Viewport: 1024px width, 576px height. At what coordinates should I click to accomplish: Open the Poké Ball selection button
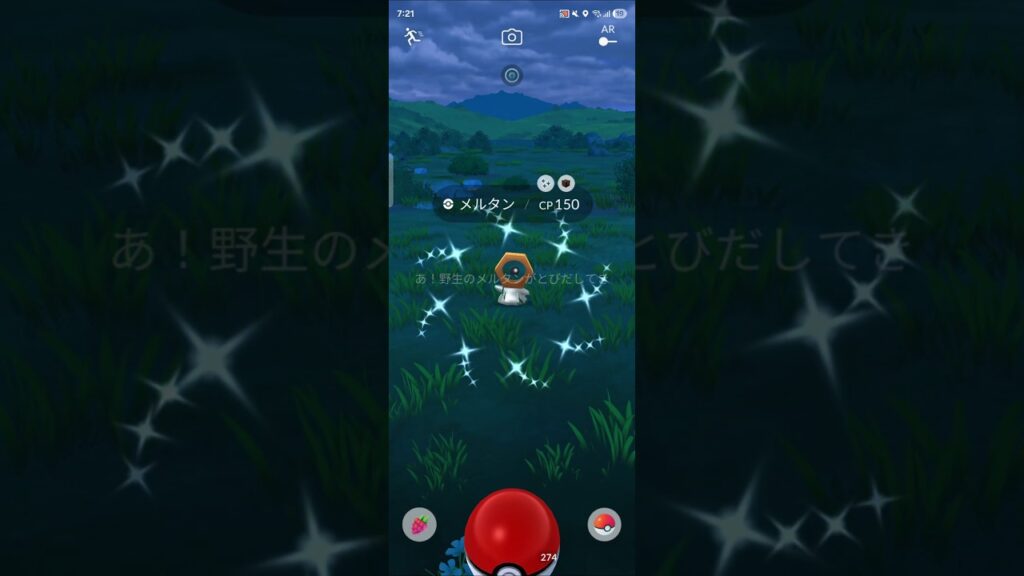604,524
